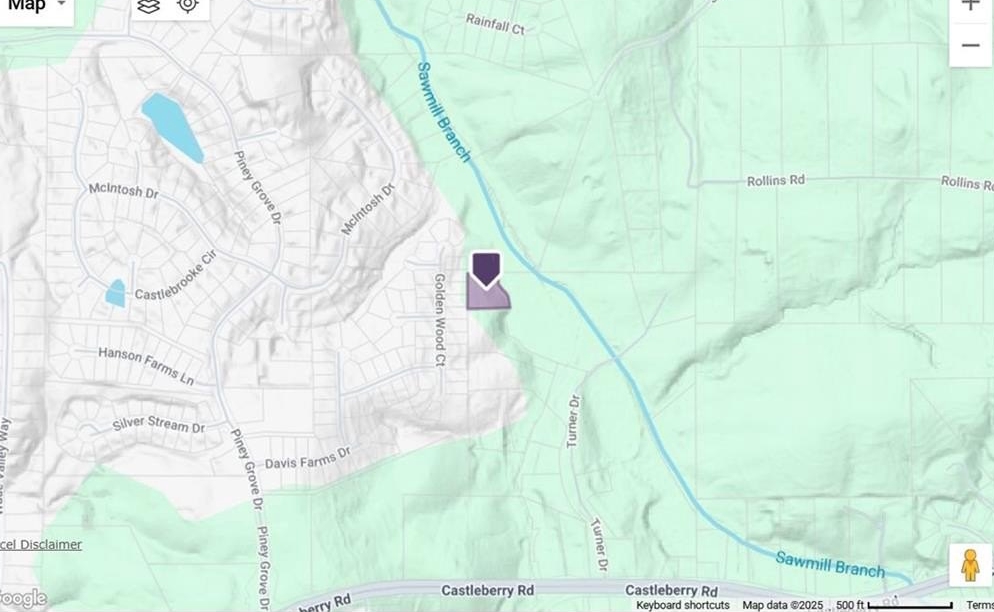Viewport: 994px width, 612px height.
Task: Open the Parcel Disclaimer link
Action: pyautogui.click(x=41, y=545)
